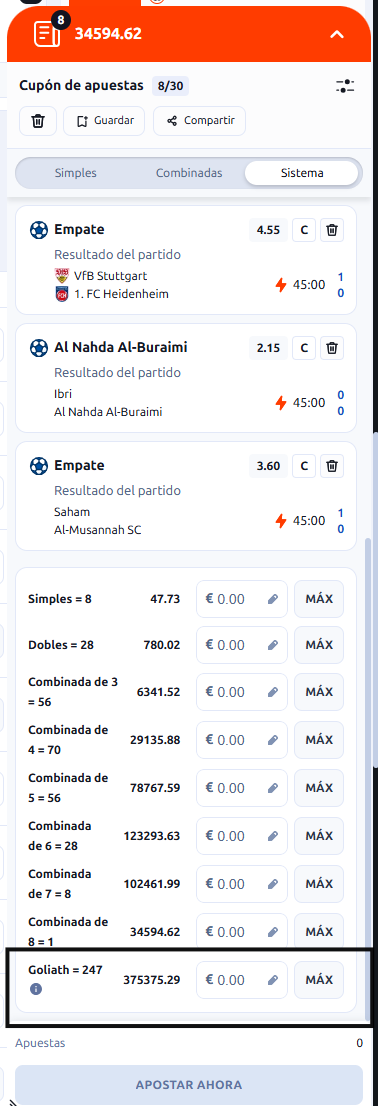Switch to the Simples tab

(x=75, y=173)
